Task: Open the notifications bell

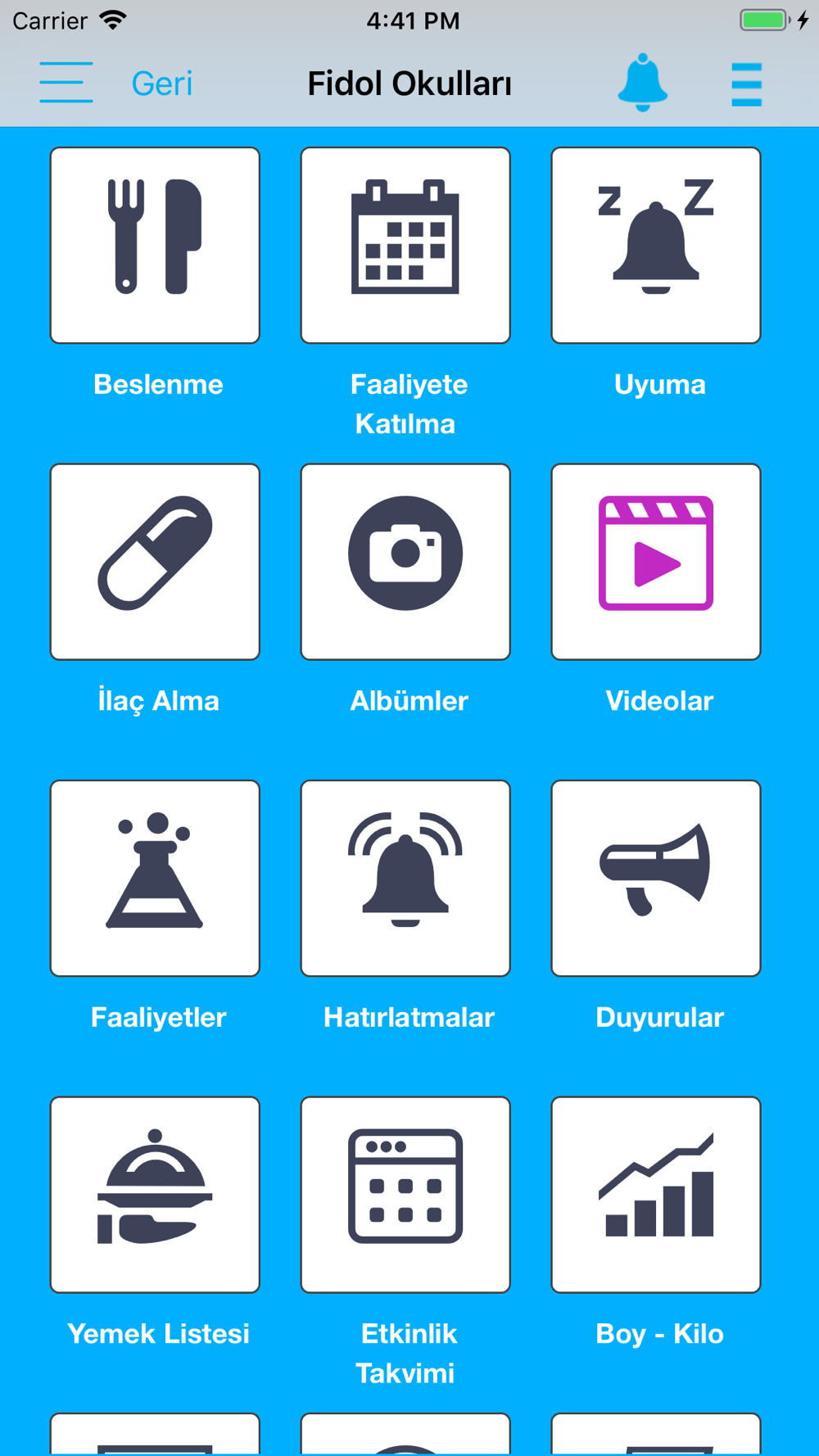Action: pos(643,83)
